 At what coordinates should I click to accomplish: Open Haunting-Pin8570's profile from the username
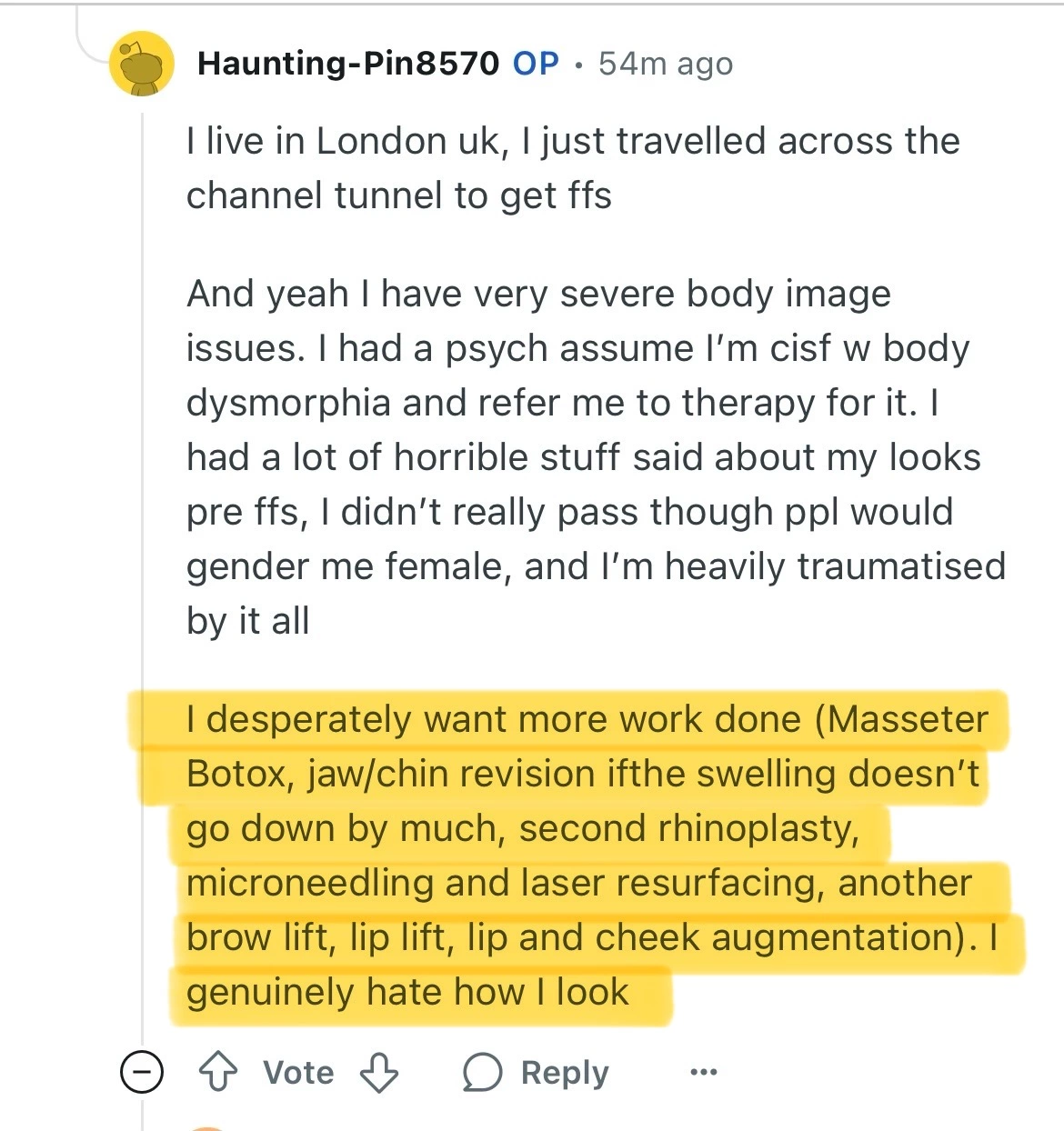point(347,64)
